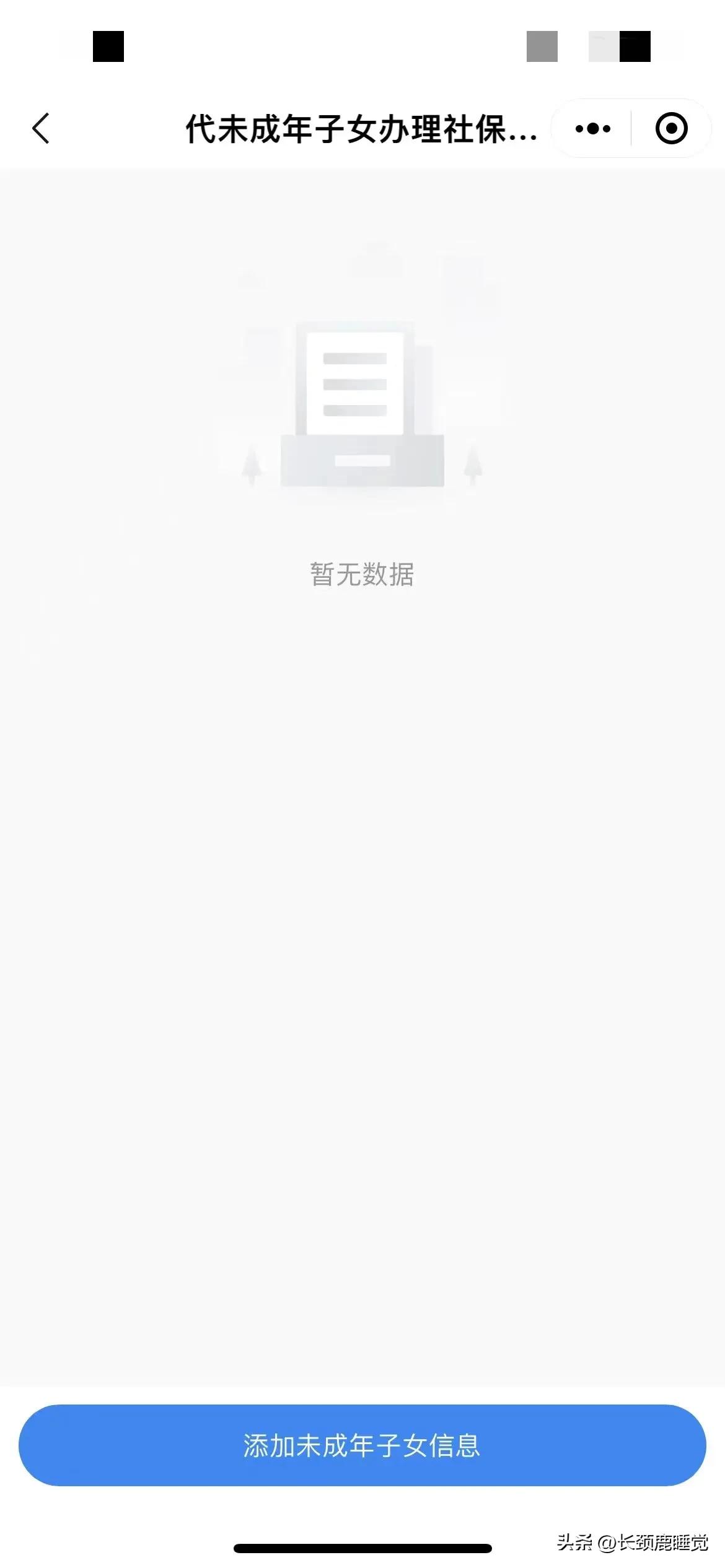The width and height of the screenshot is (725, 1568).
Task: Open the WeChat mini-program more options menu
Action: [592, 128]
